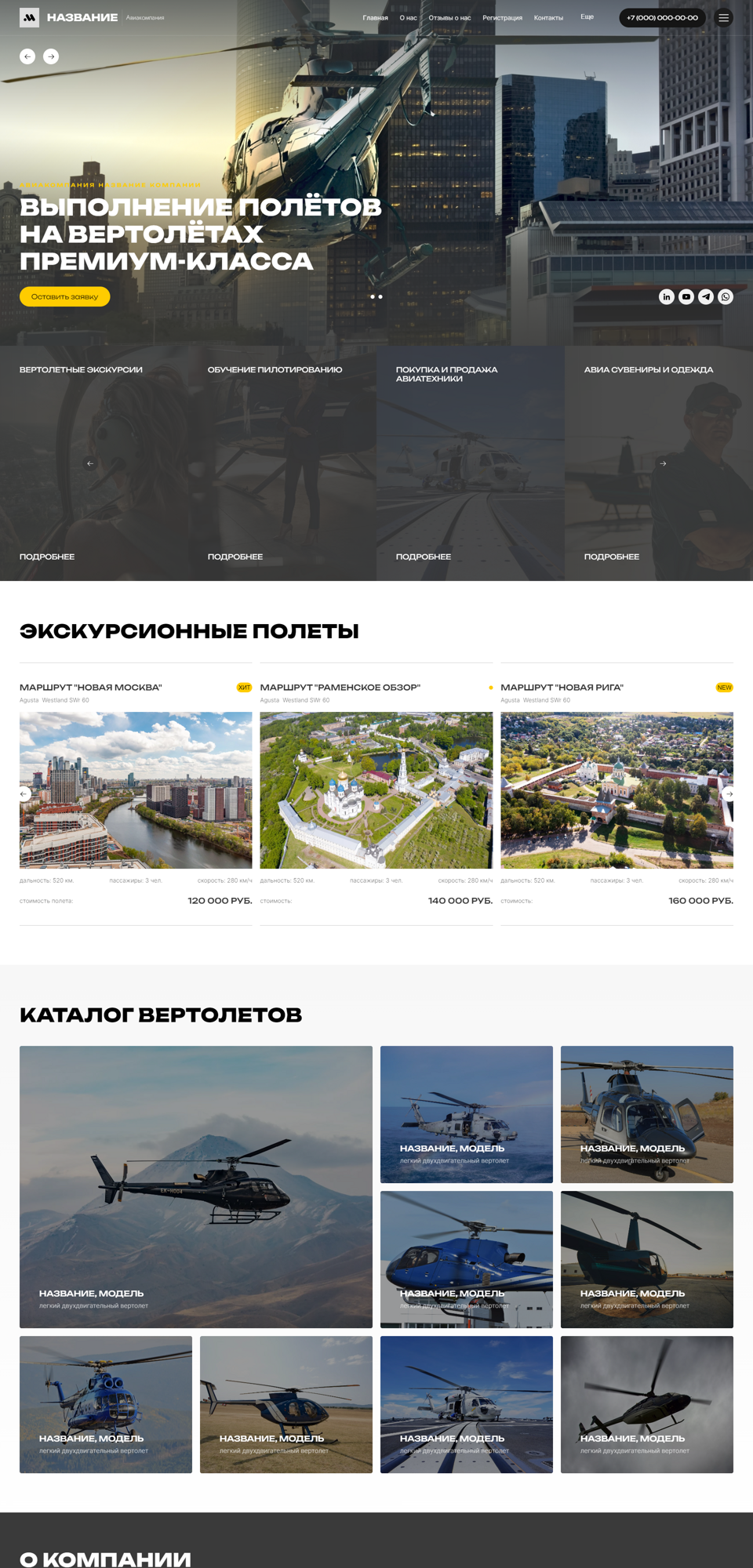Open the Регистрация page
The image size is (753, 1568).
pyautogui.click(x=502, y=17)
